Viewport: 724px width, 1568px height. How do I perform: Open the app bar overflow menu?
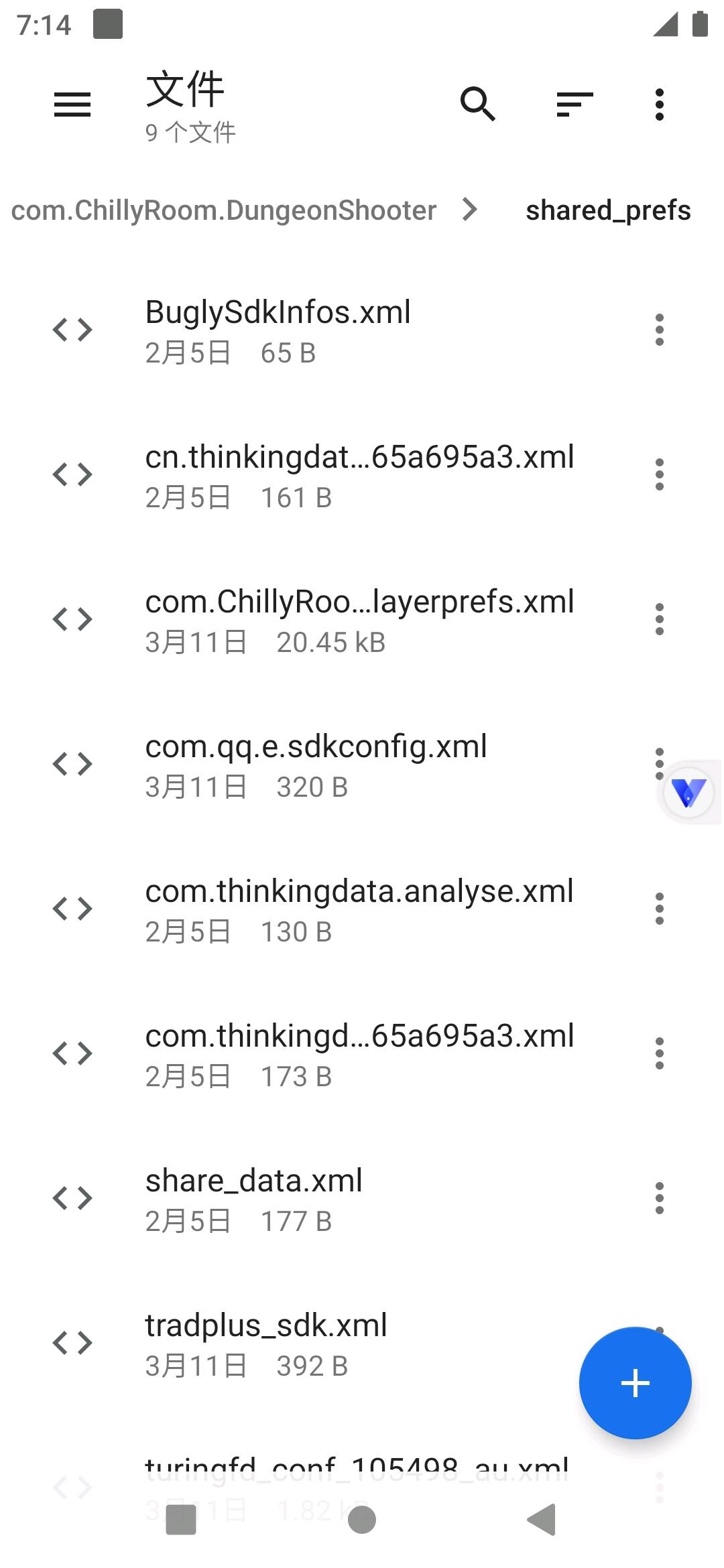[x=660, y=105]
